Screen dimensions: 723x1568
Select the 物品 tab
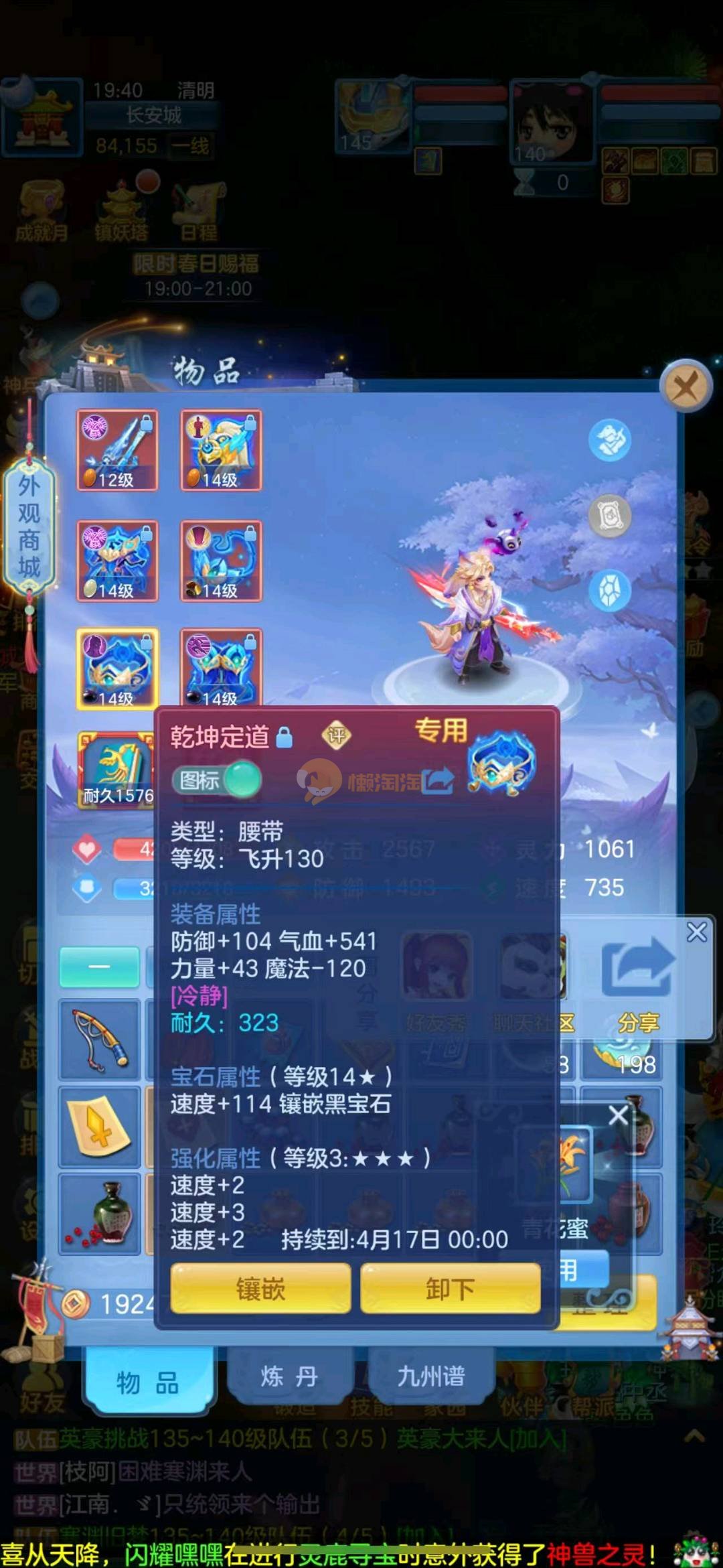click(x=148, y=1381)
